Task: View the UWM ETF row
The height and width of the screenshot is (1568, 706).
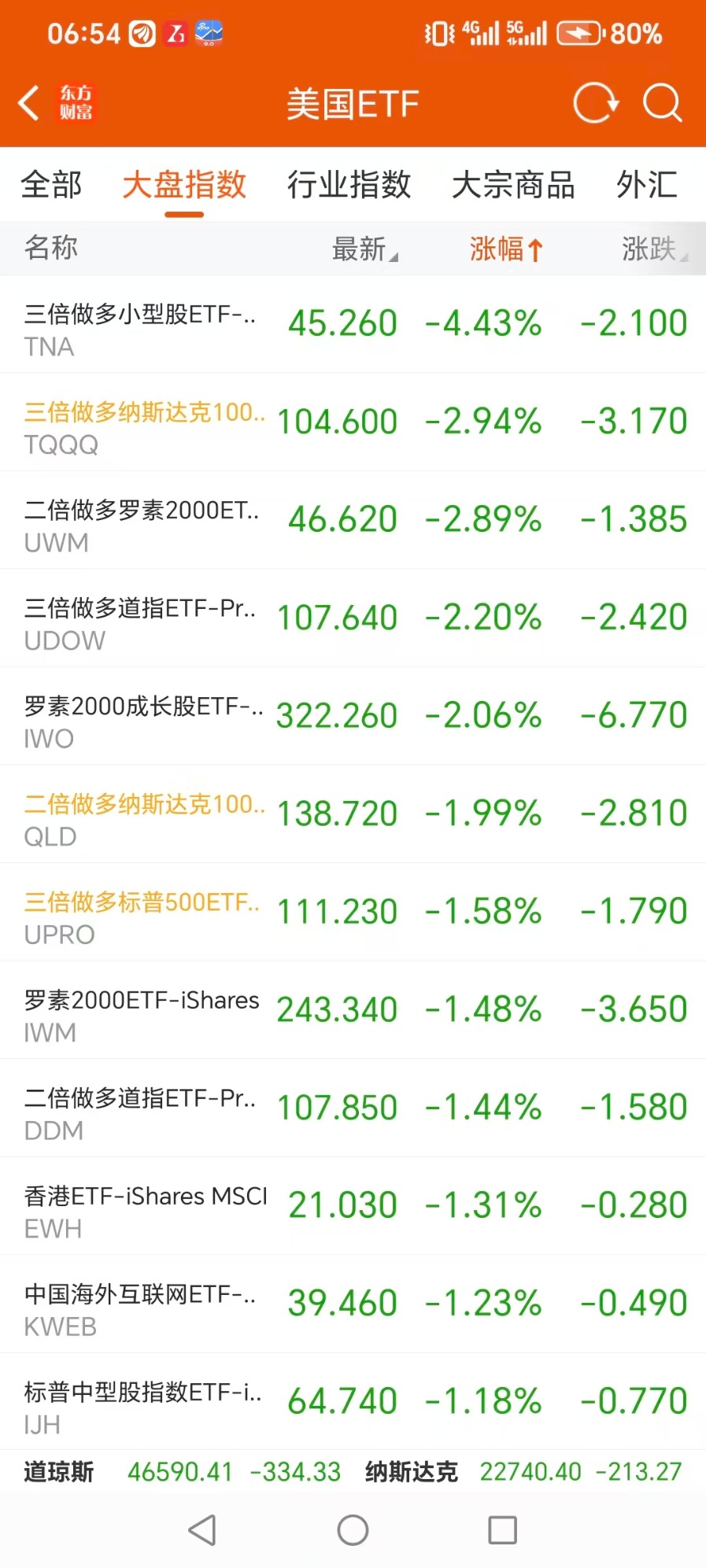Action: click(x=353, y=520)
